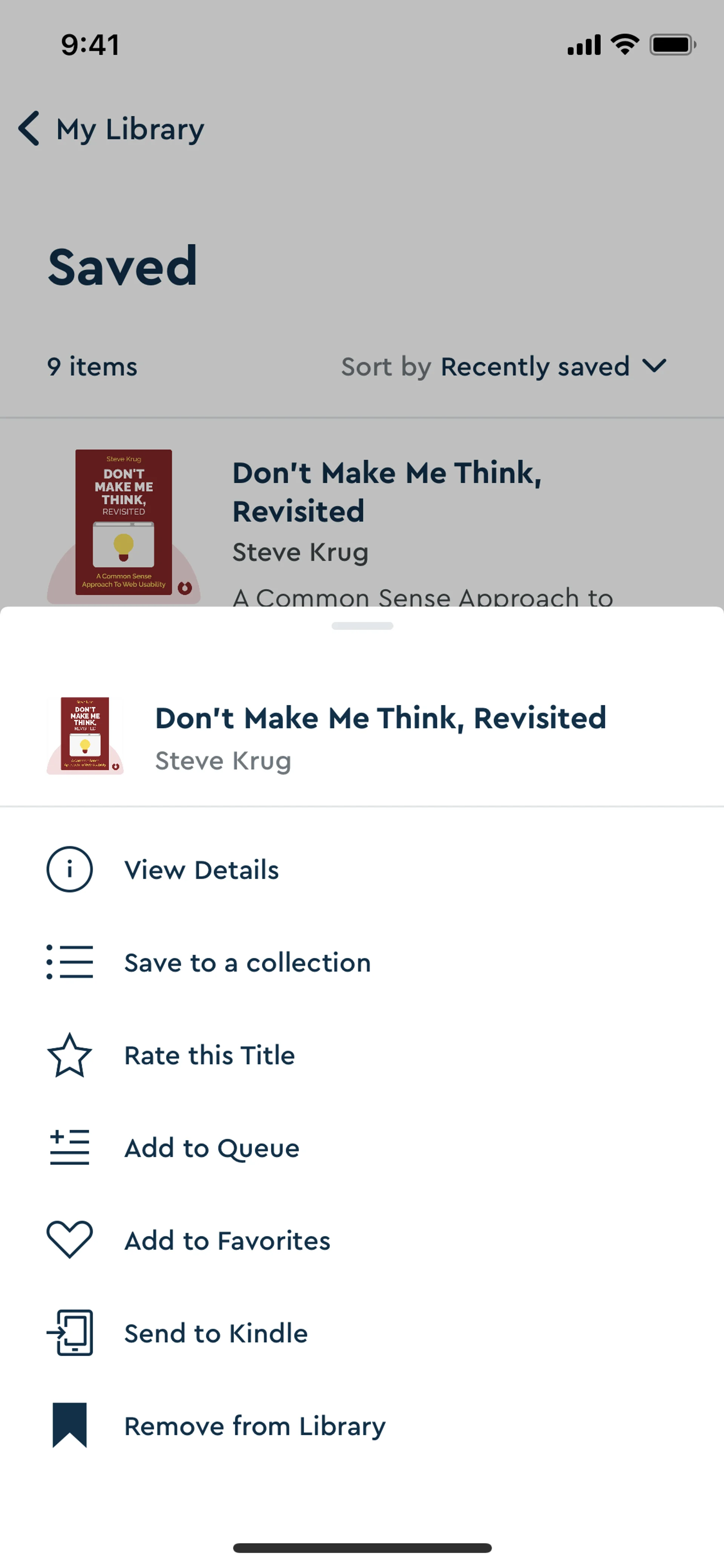
Task: Add the book to Queue
Action: pyautogui.click(x=211, y=1149)
